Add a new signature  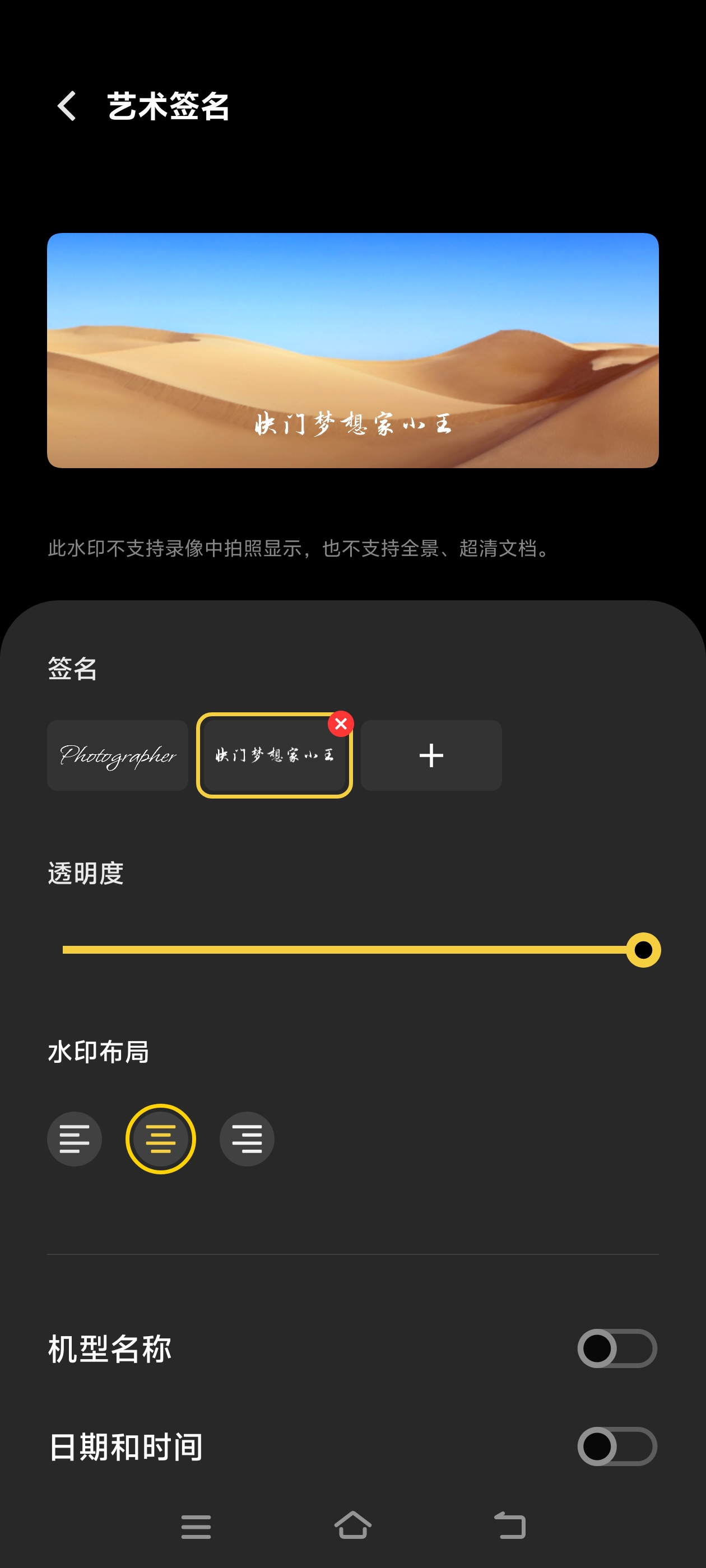pyautogui.click(x=431, y=755)
